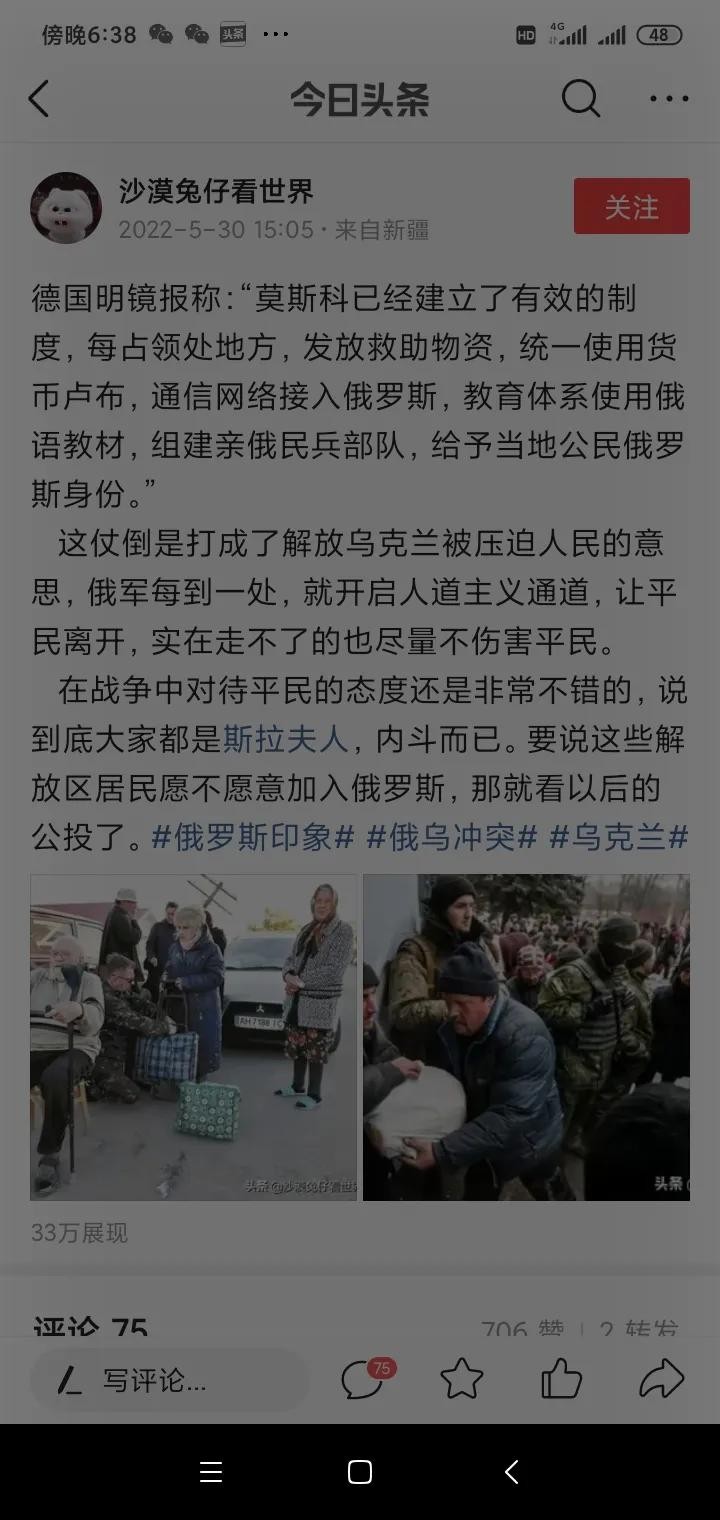This screenshot has width=720, height=1520.
Task: Go to system home screen
Action: tap(360, 1472)
